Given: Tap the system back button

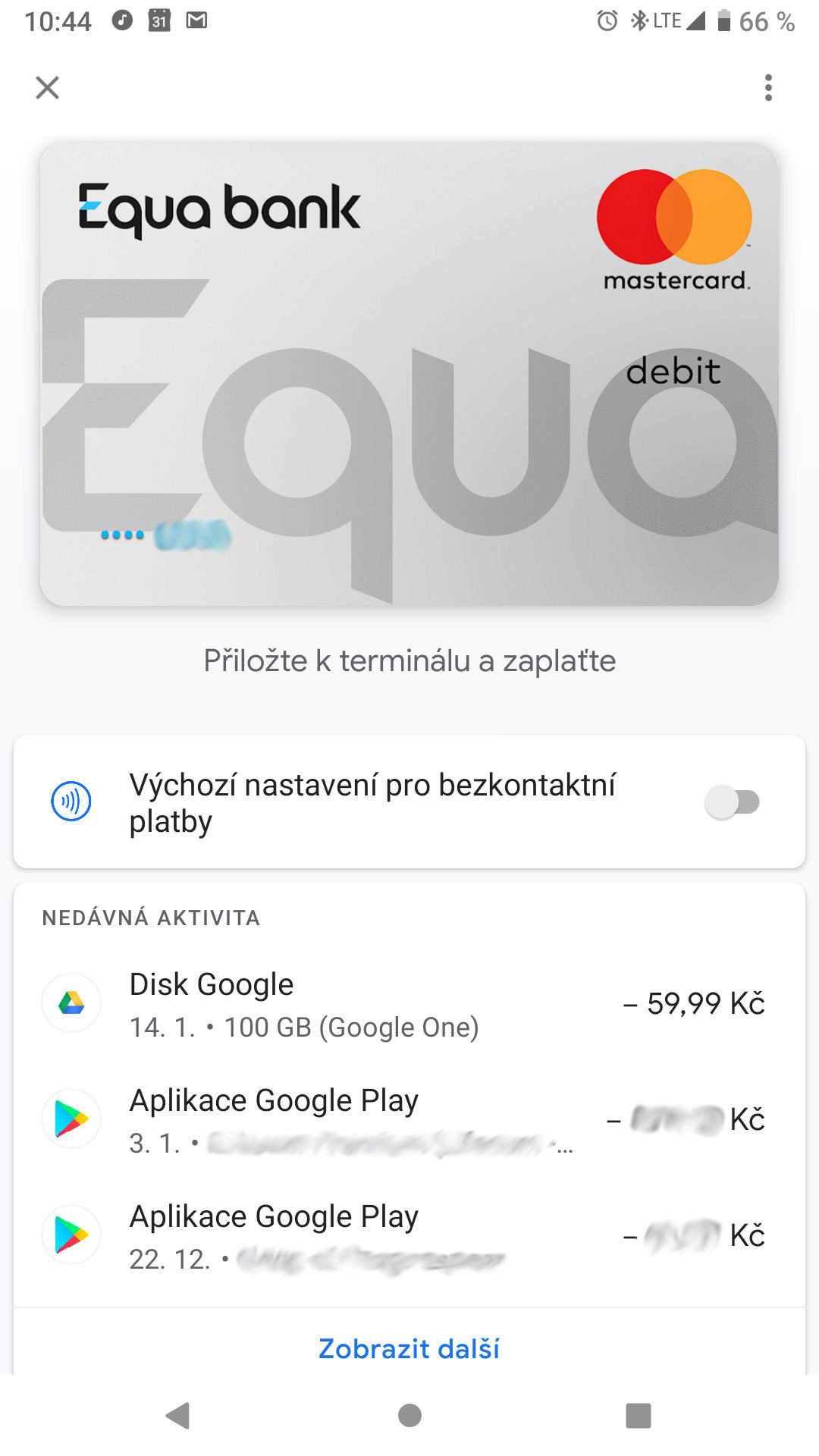Looking at the screenshot, I should [178, 1415].
